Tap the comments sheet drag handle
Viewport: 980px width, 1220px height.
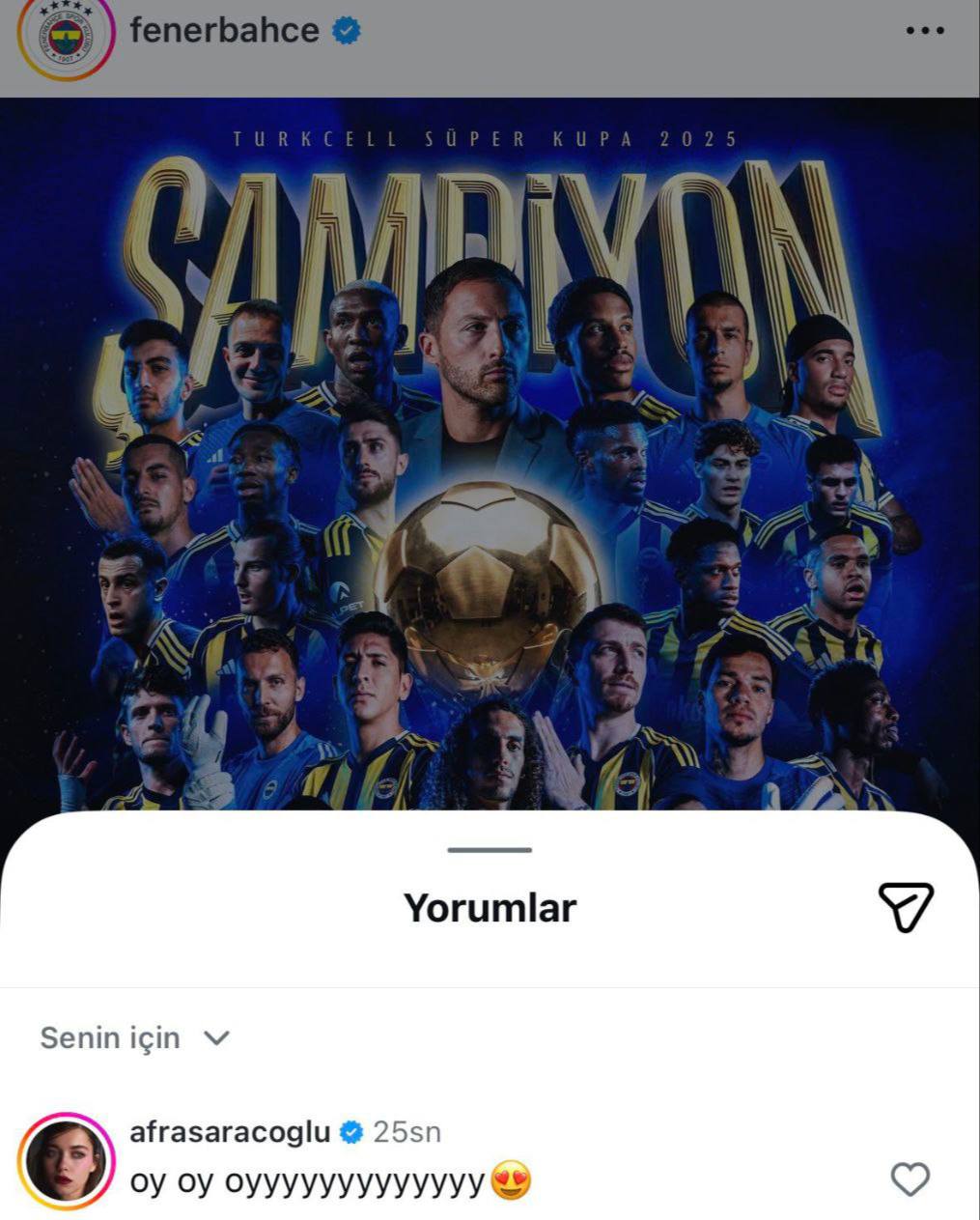[x=490, y=850]
